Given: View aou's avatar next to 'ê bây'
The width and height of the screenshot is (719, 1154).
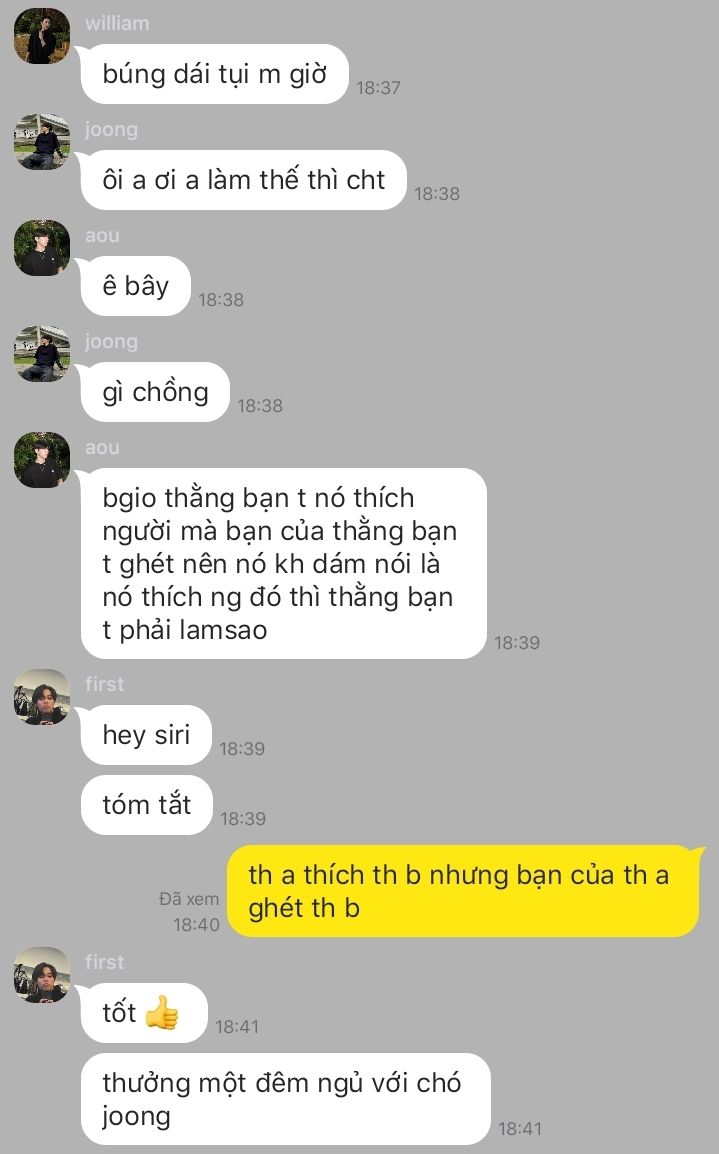Looking at the screenshot, I should tap(42, 248).
